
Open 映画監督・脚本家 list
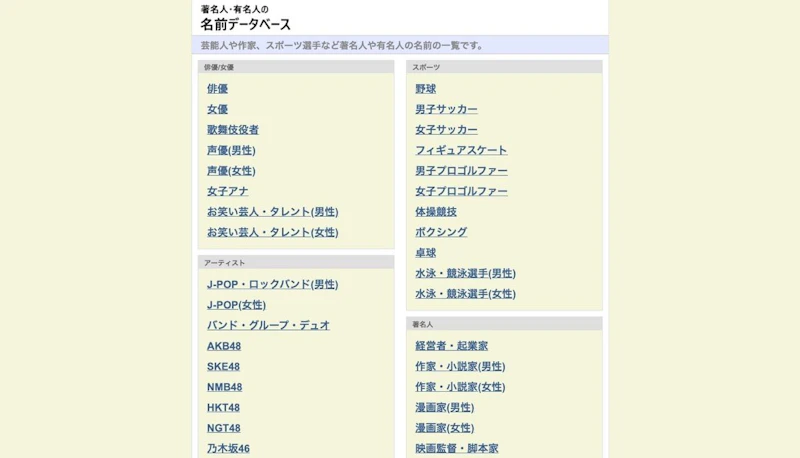coord(456,448)
